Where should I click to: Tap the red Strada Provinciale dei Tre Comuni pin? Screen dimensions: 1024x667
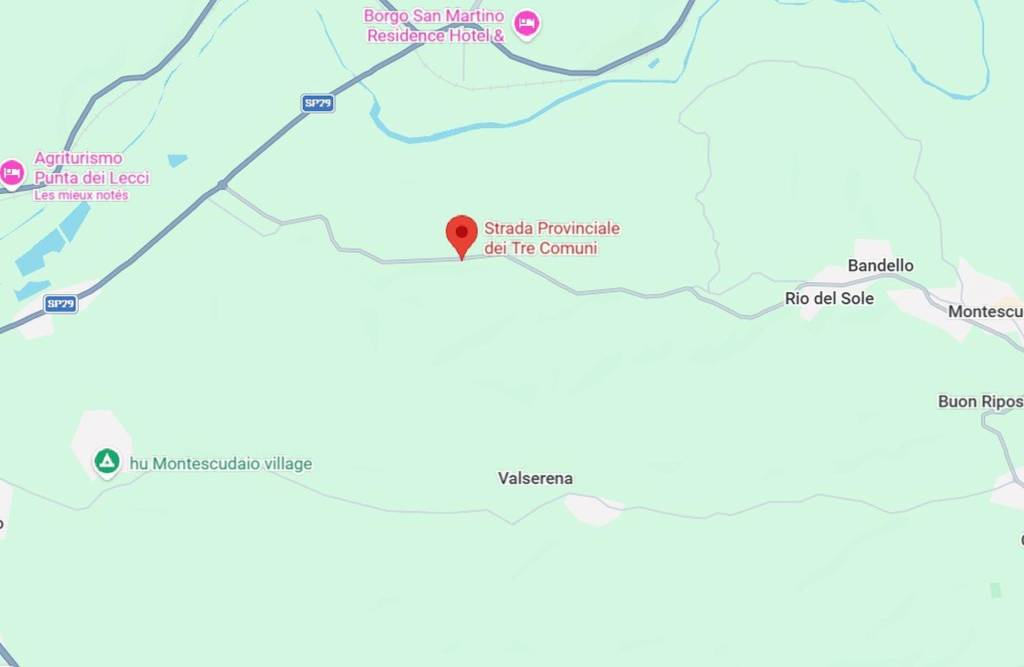click(x=461, y=234)
